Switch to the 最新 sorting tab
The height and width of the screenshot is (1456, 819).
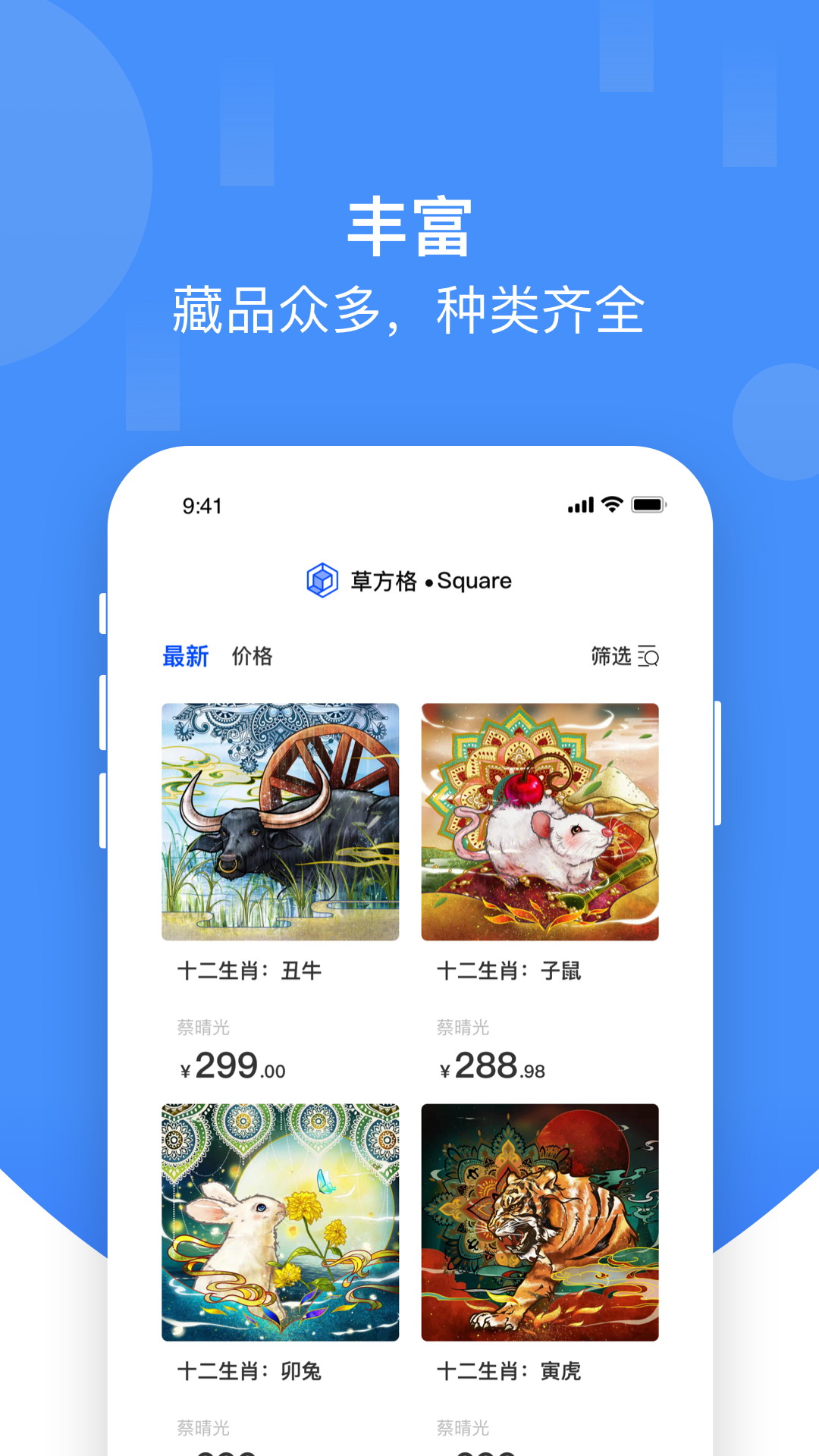click(x=184, y=657)
